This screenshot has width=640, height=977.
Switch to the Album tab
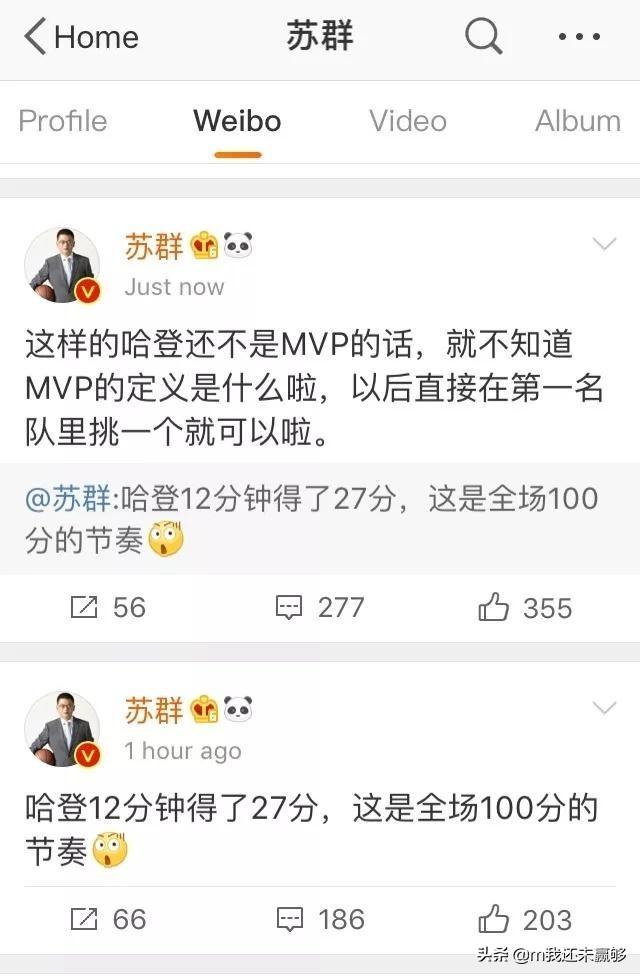point(577,121)
